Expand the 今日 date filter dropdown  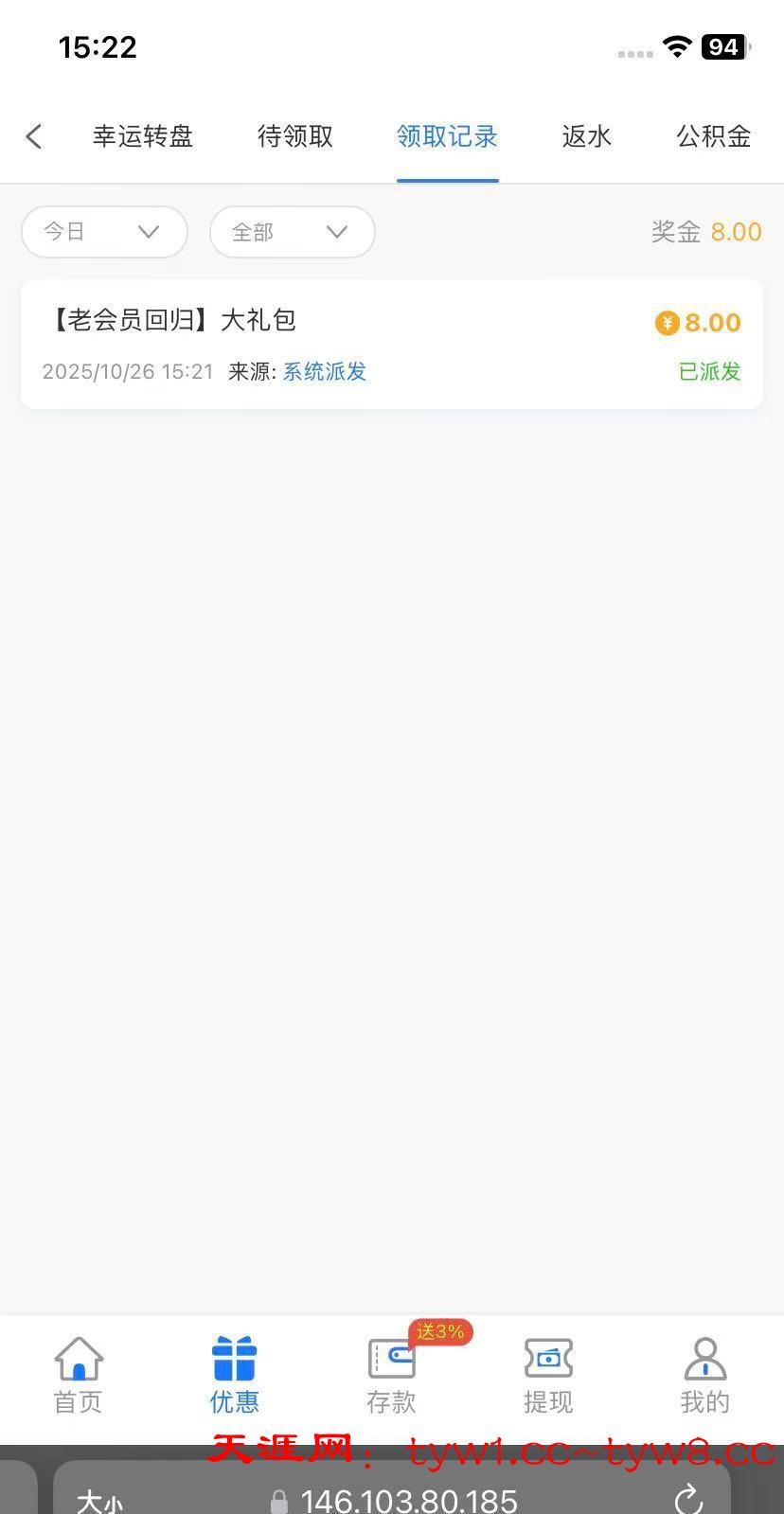coord(104,232)
